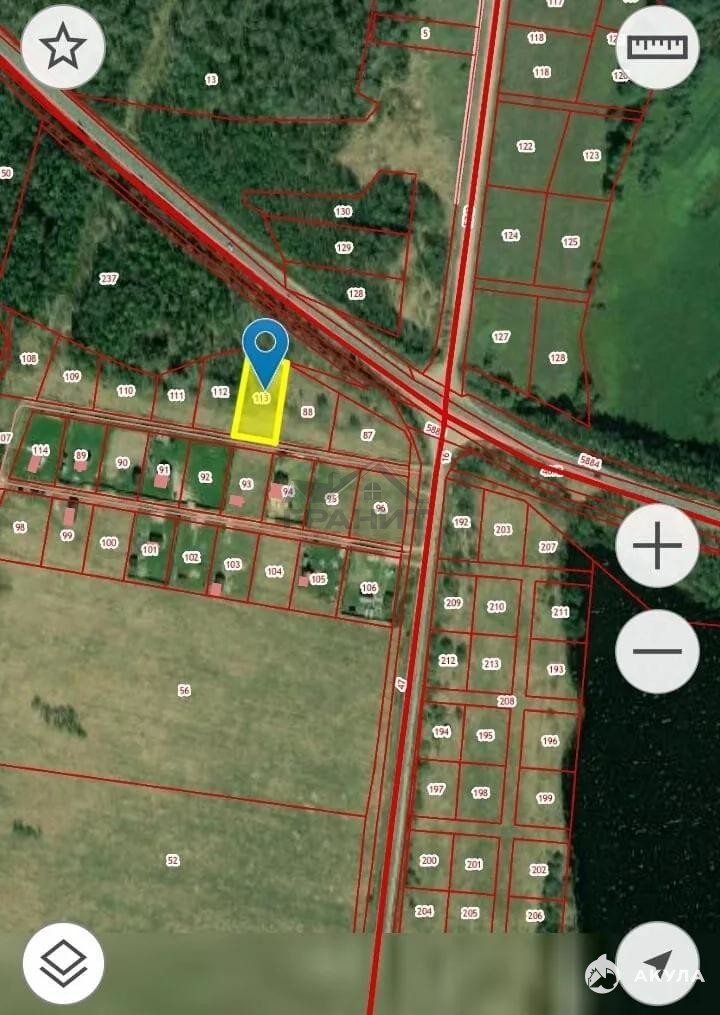The width and height of the screenshot is (720, 1015).
Task: Open the map layers selector
Action: pyautogui.click(x=63, y=963)
